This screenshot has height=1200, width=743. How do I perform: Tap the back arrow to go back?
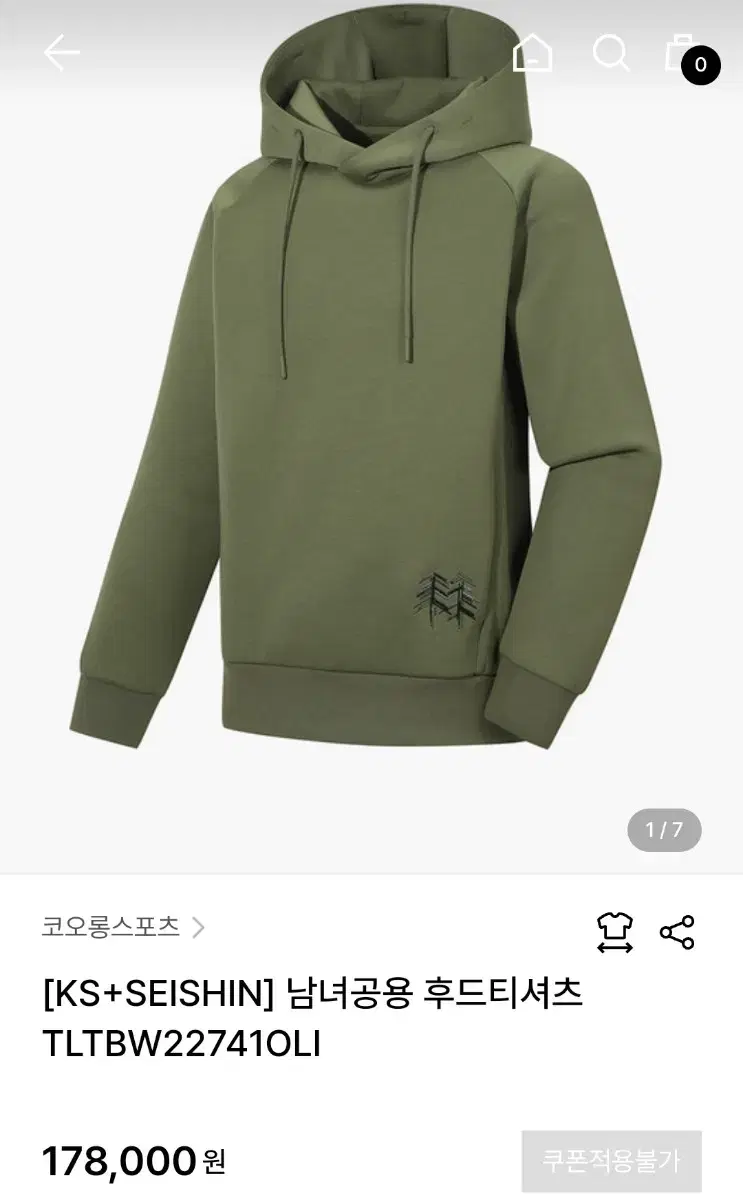pos(62,52)
